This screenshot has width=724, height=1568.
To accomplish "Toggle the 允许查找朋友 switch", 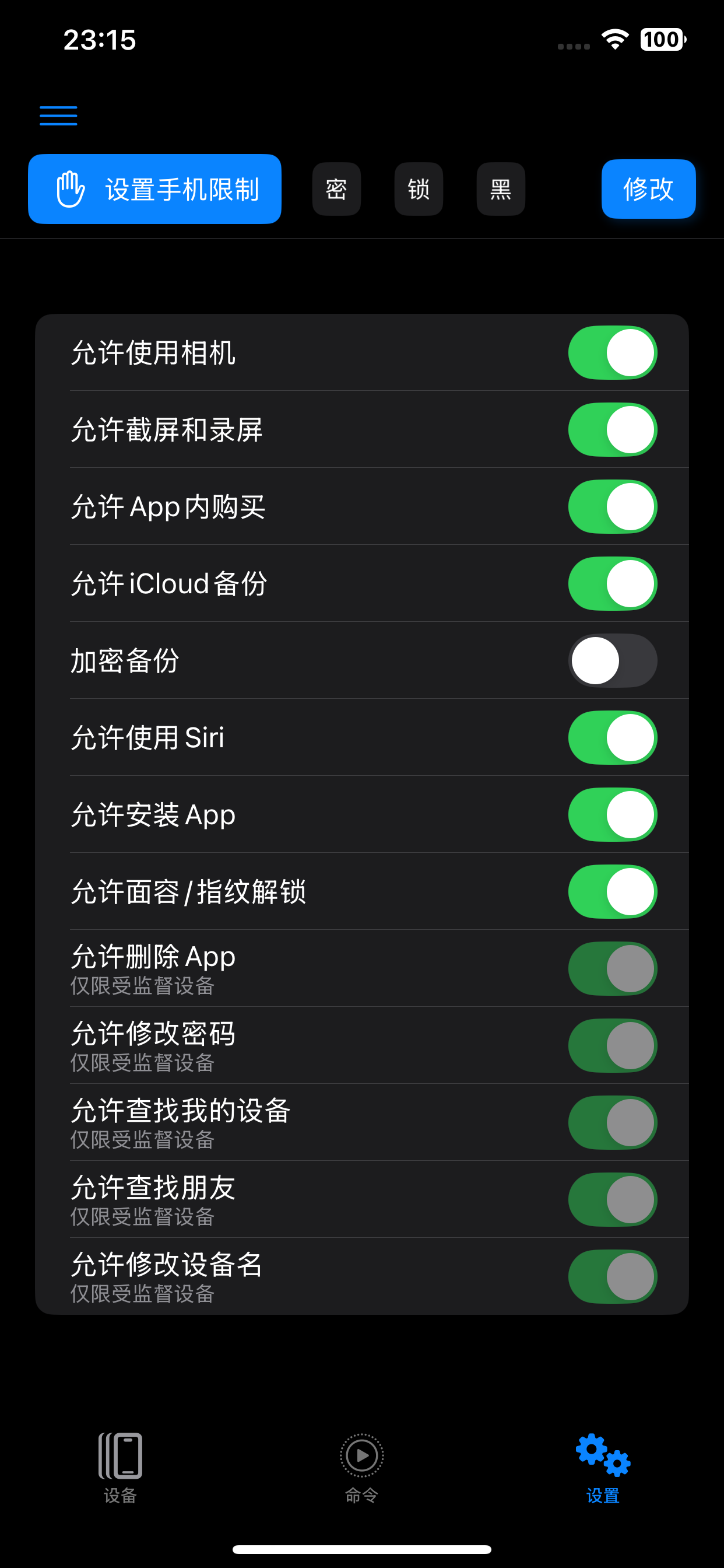I will (x=612, y=1200).
